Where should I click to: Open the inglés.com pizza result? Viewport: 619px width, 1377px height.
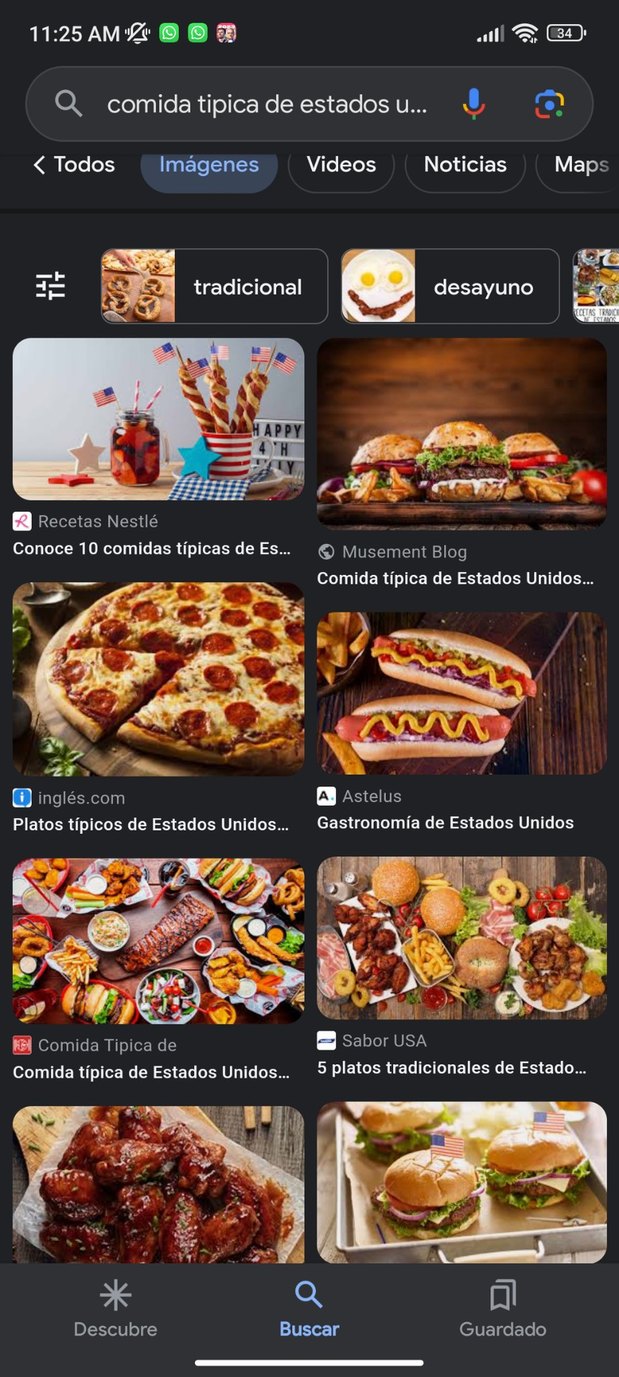pos(158,679)
